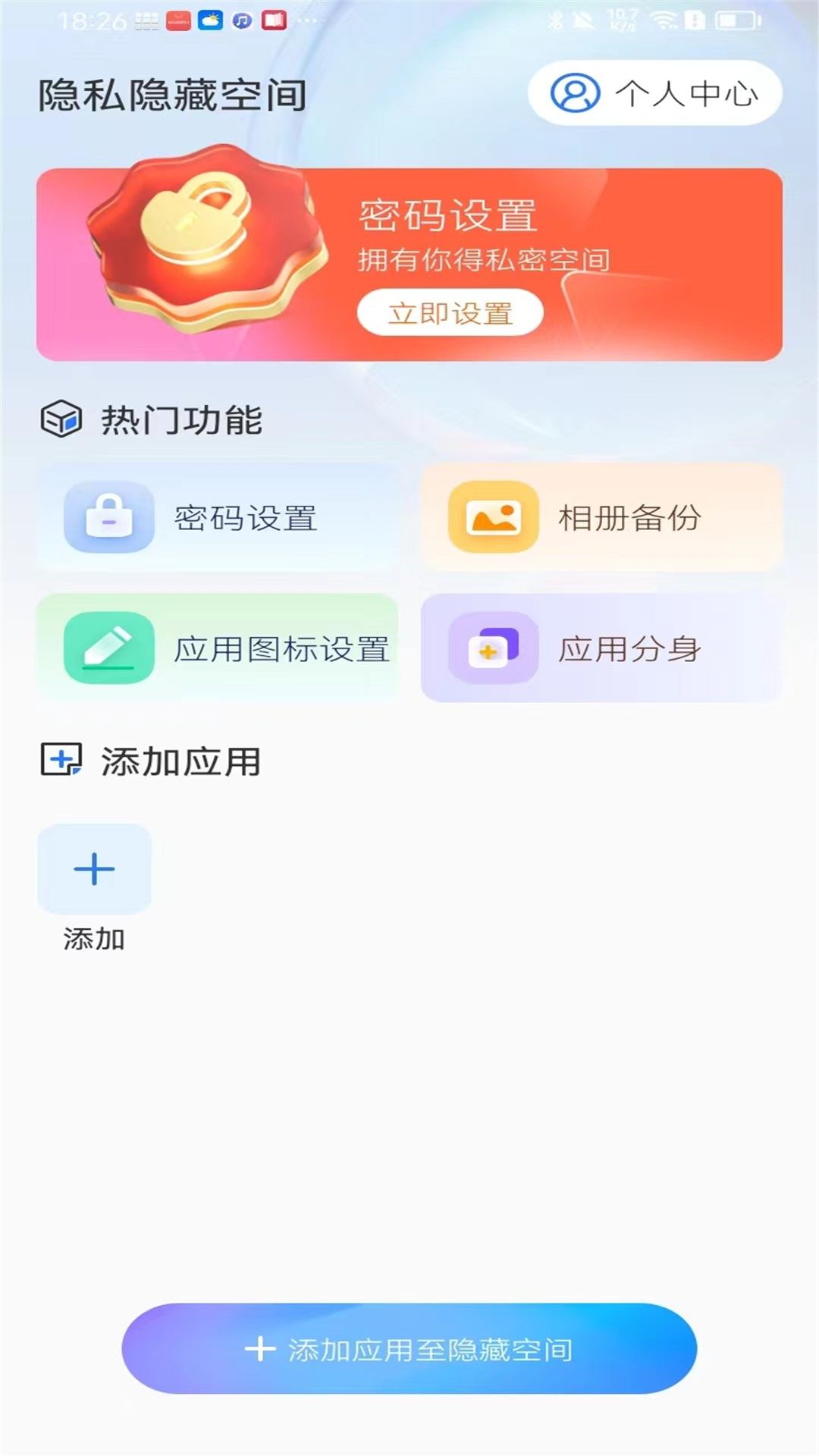The width and height of the screenshot is (819, 1456).
Task: Select the 应用图标设置 pencil icon
Action: pos(108,648)
